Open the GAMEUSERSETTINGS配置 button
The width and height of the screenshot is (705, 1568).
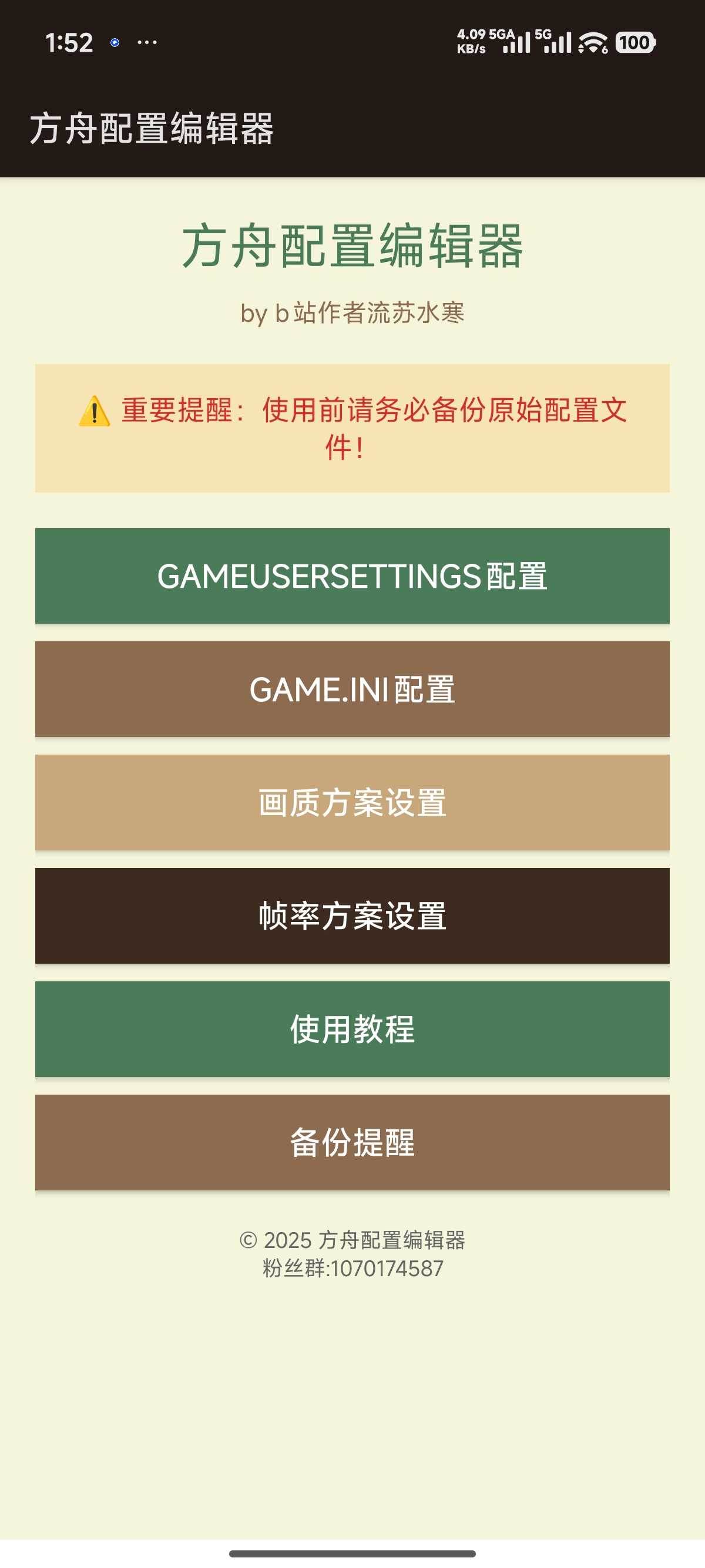(x=352, y=575)
